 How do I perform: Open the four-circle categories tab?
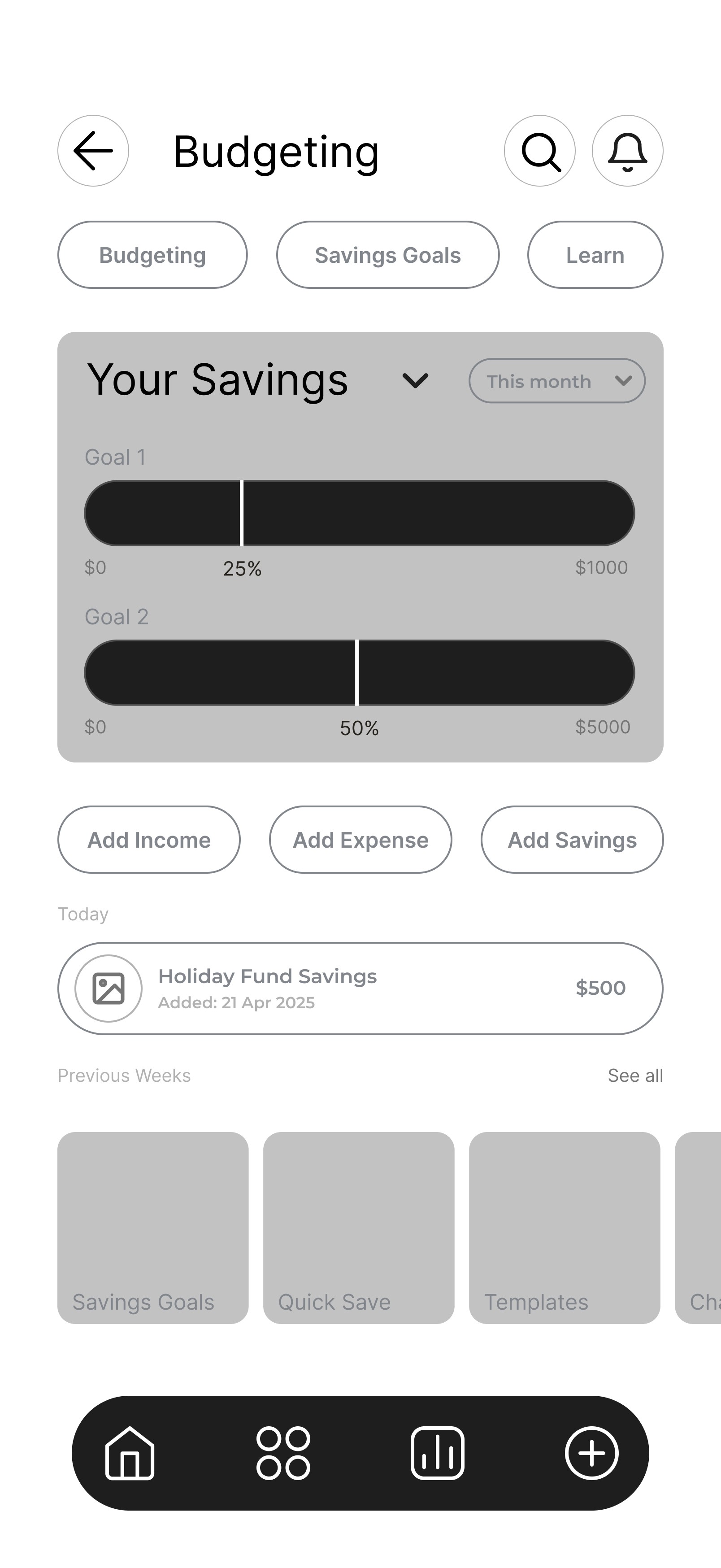click(x=283, y=1453)
